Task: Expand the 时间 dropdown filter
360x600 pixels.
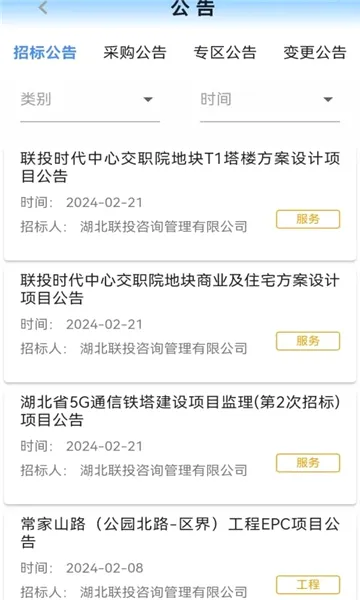Action: (x=270, y=100)
